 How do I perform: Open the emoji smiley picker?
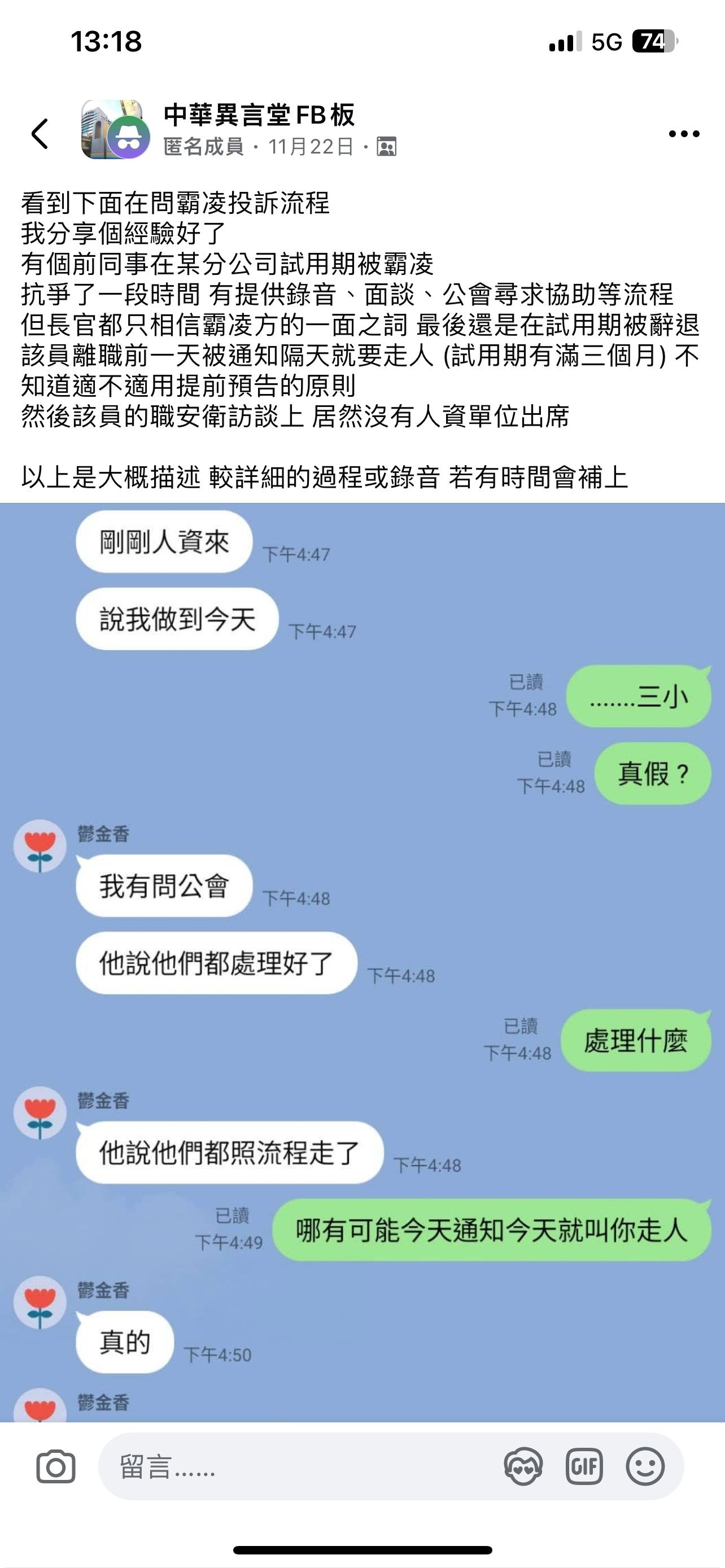pos(645,1467)
